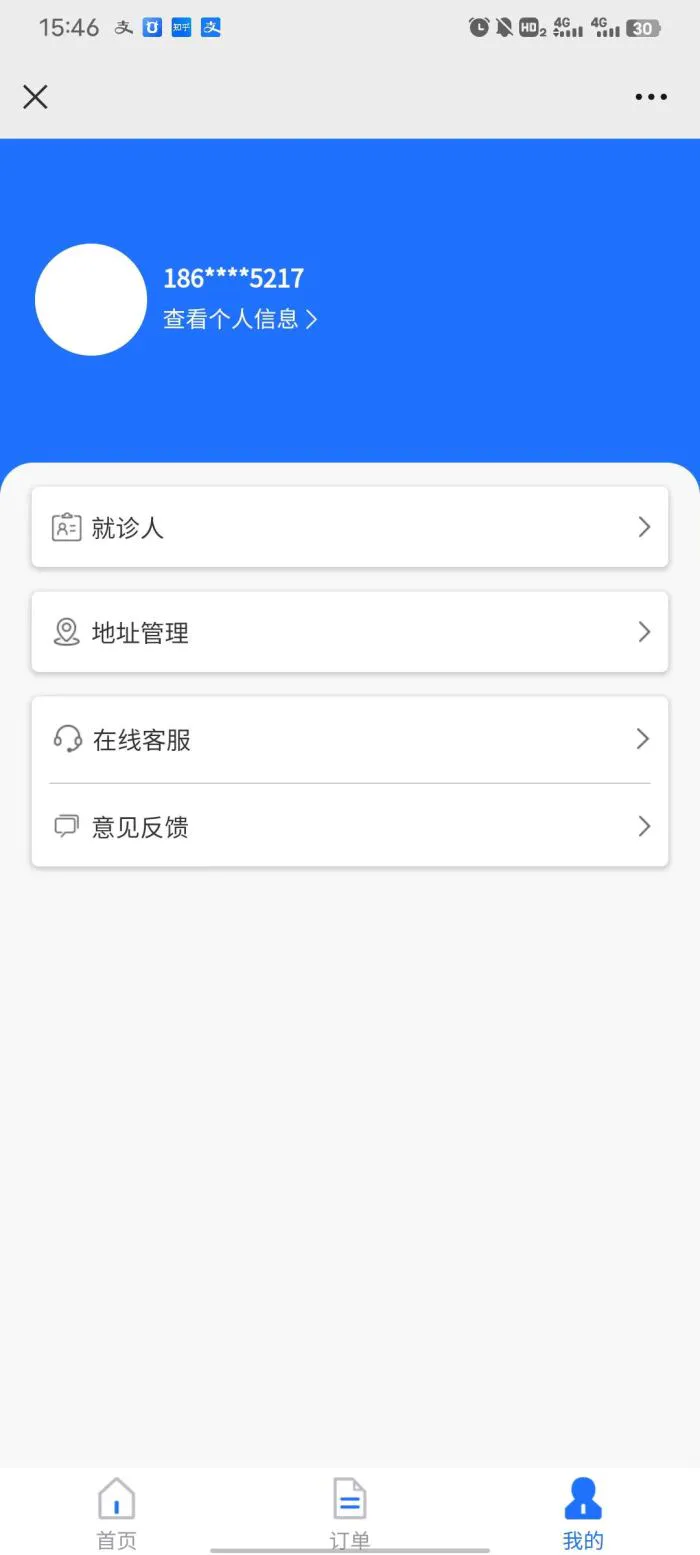Close the mini program with the X
Viewport: 700px width, 1555px height.
pyautogui.click(x=35, y=97)
